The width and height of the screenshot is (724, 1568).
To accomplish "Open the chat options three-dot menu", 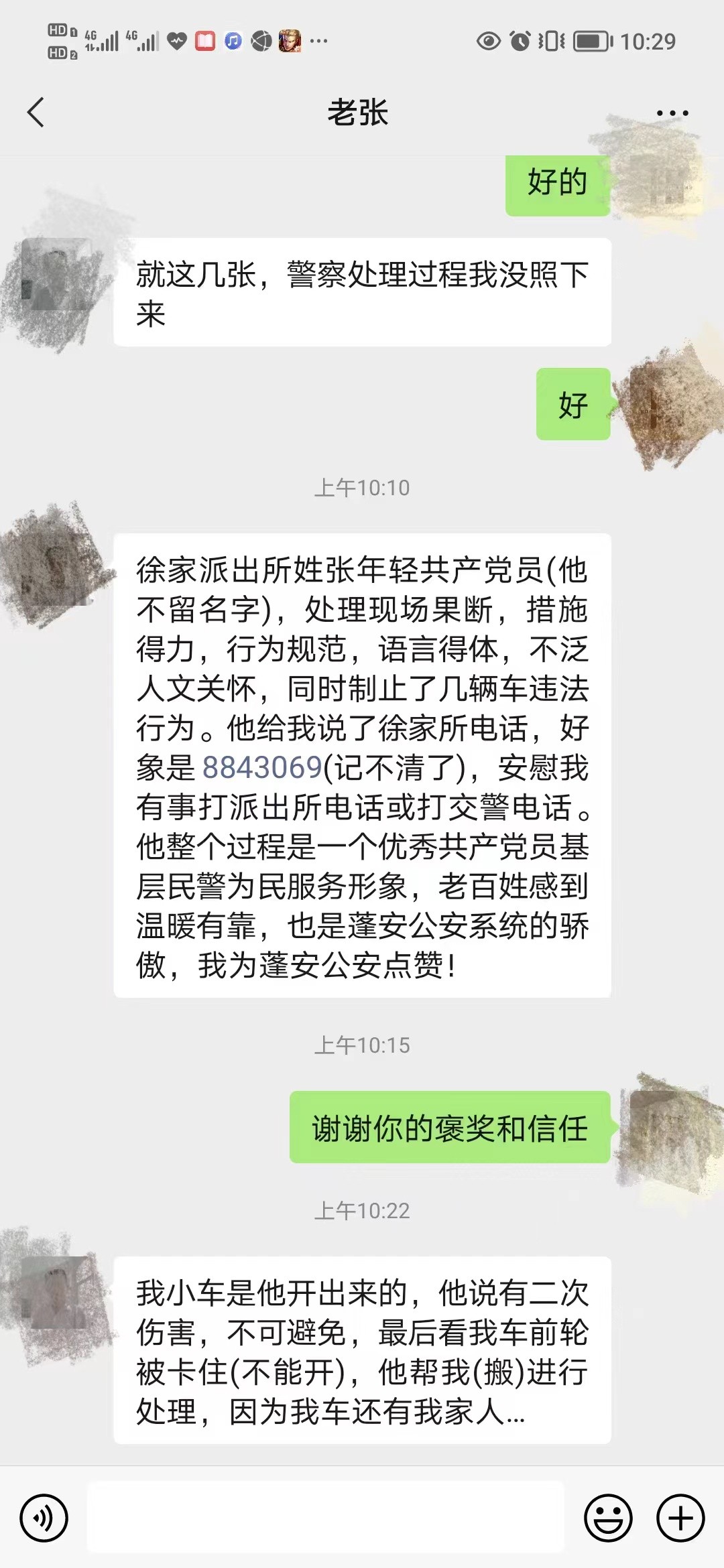I will [x=672, y=113].
